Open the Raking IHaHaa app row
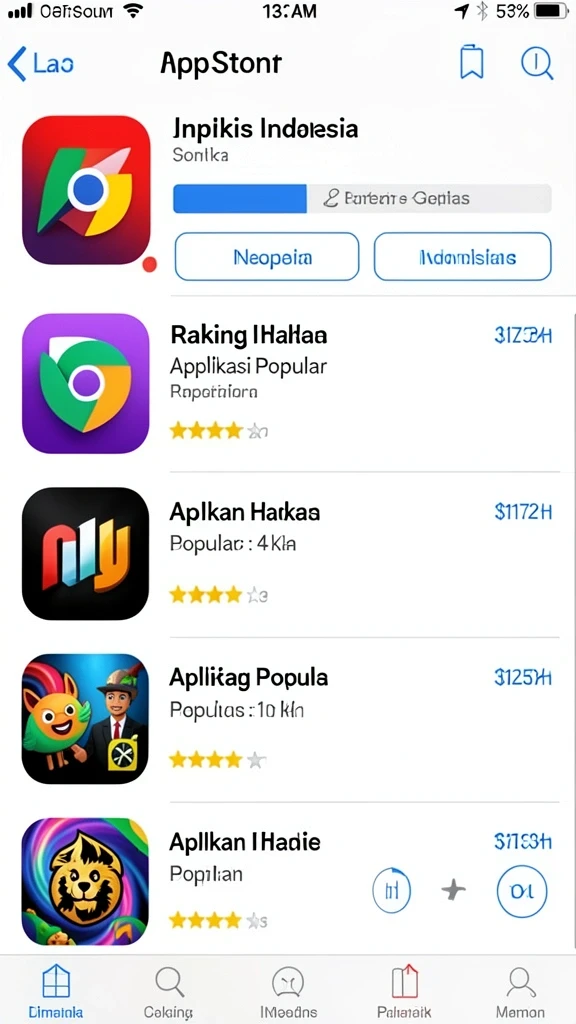The height and width of the screenshot is (1024, 576). tap(291, 383)
